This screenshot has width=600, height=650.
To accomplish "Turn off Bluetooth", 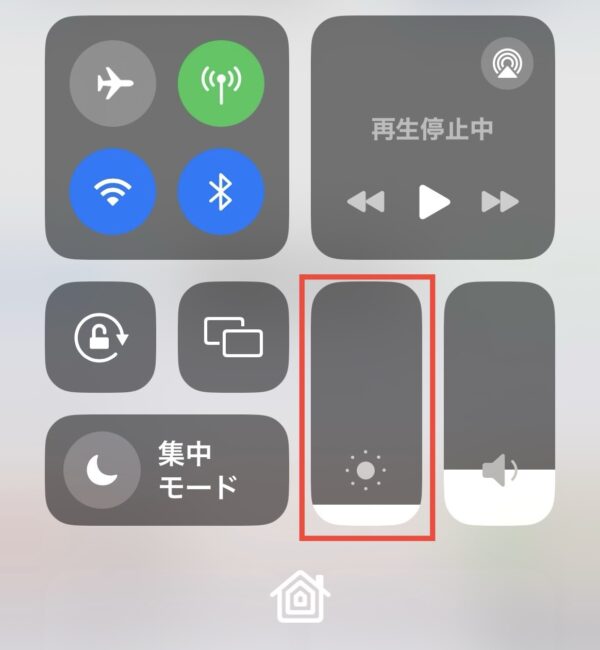I will pyautogui.click(x=221, y=193).
